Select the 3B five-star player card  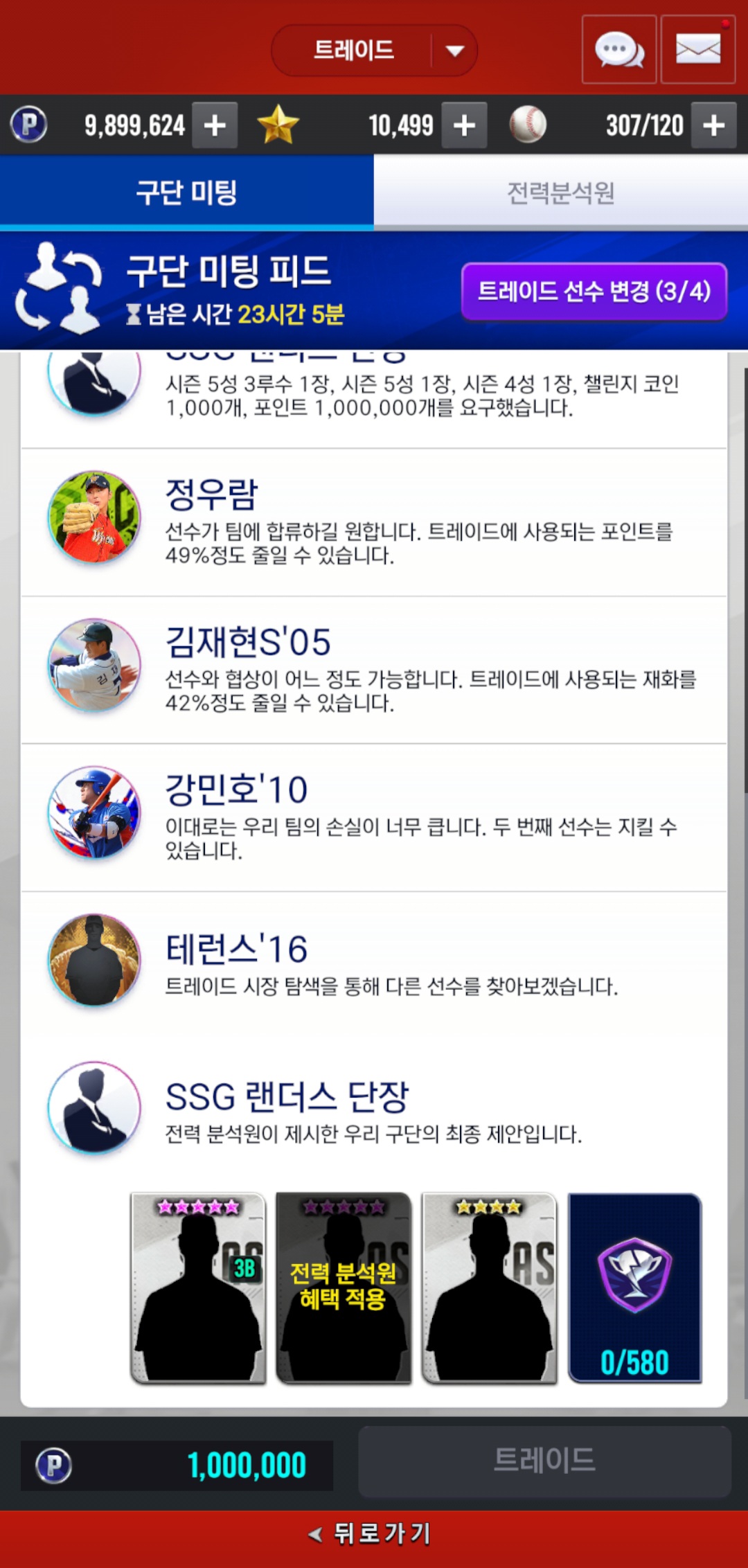(x=198, y=1288)
